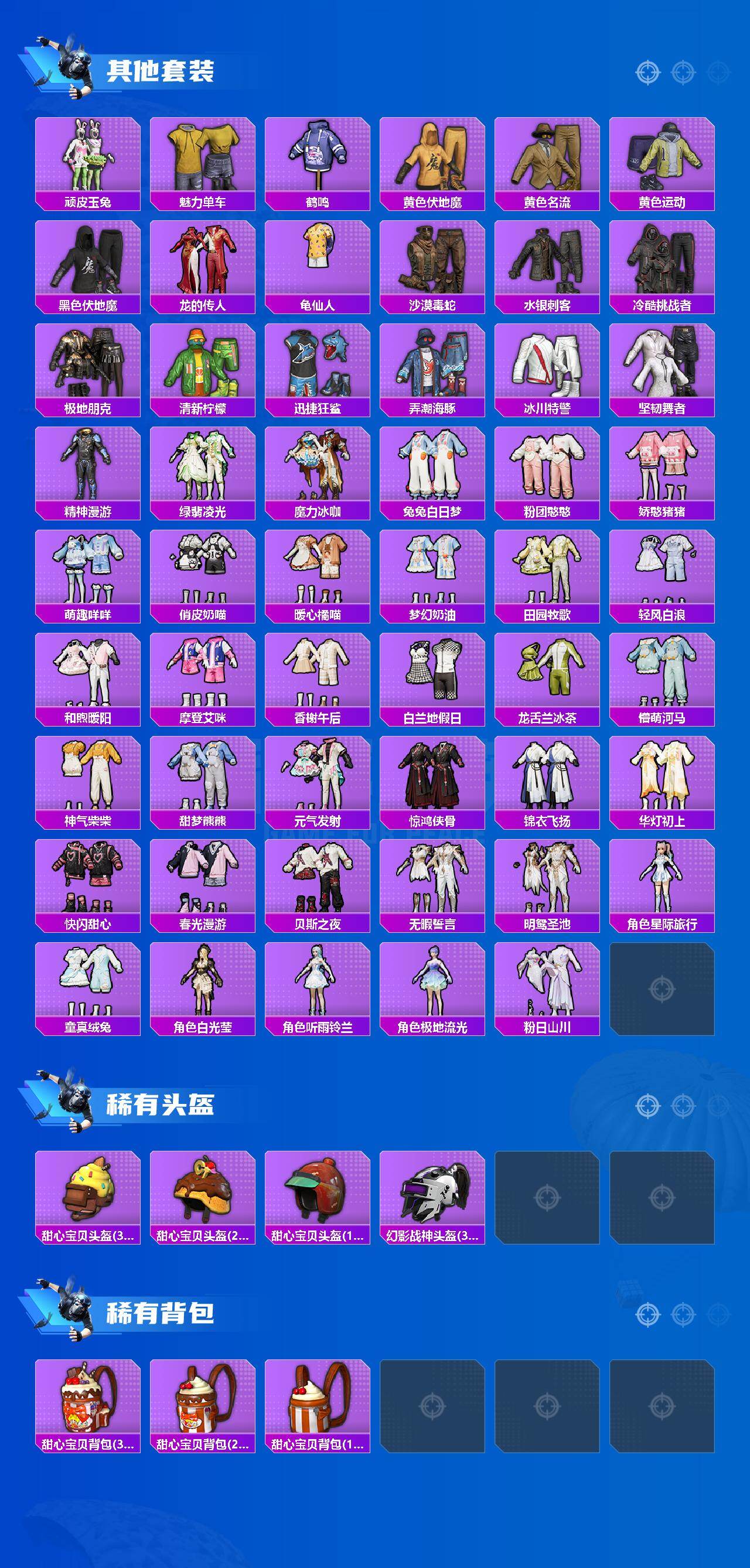The height and width of the screenshot is (1568, 750).
Task: Click the 锦衣飞扬 name label
Action: (x=548, y=820)
